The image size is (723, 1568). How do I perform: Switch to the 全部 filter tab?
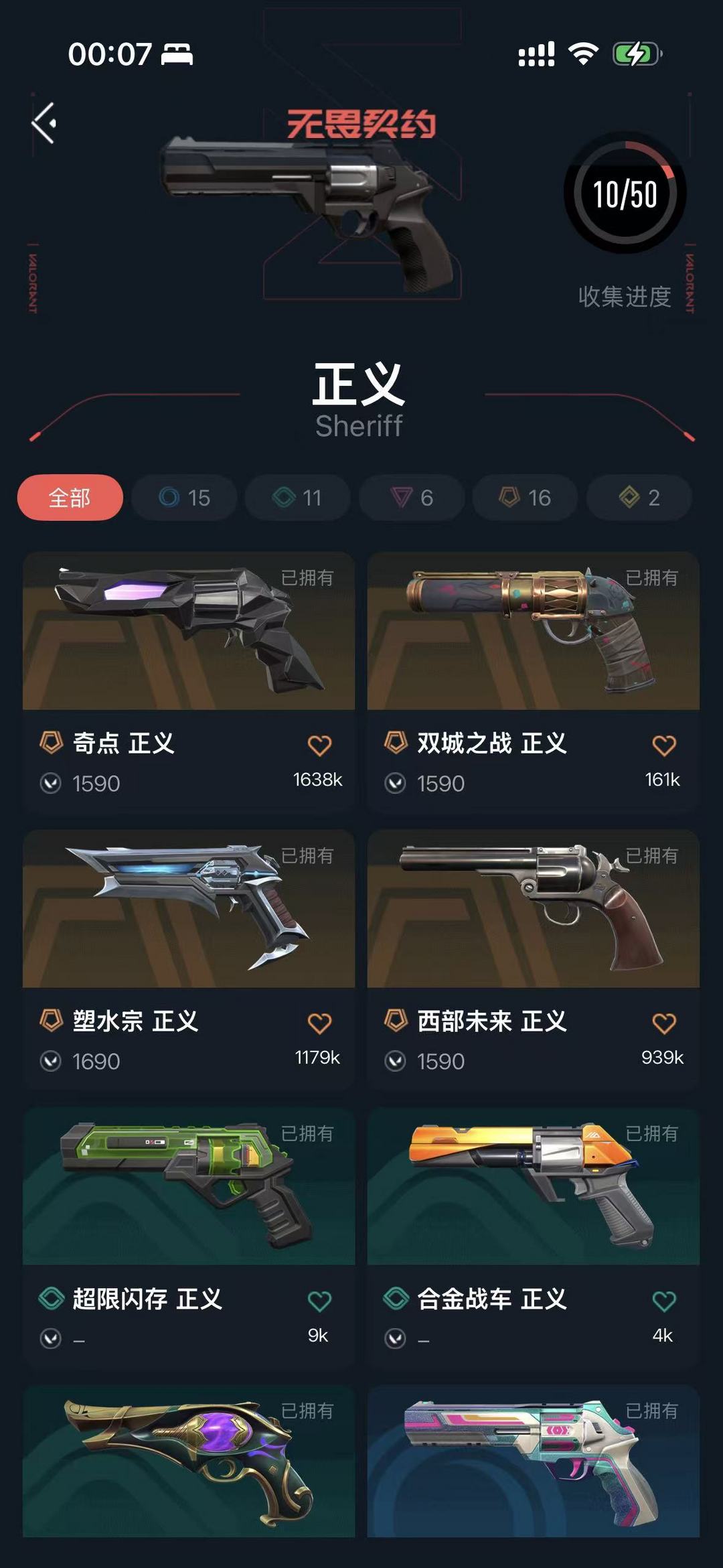[69, 498]
